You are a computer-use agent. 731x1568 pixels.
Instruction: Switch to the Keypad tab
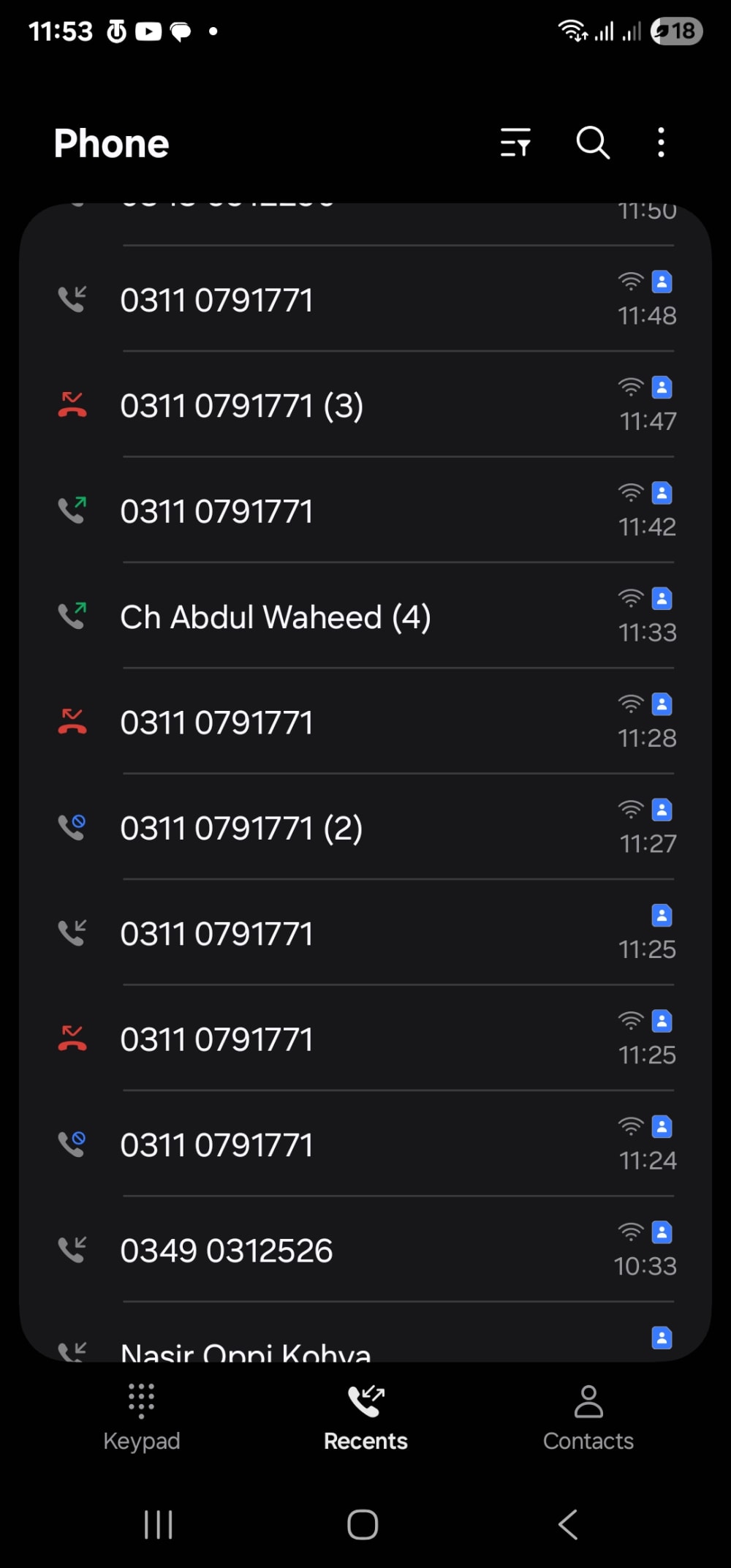[x=141, y=1417]
